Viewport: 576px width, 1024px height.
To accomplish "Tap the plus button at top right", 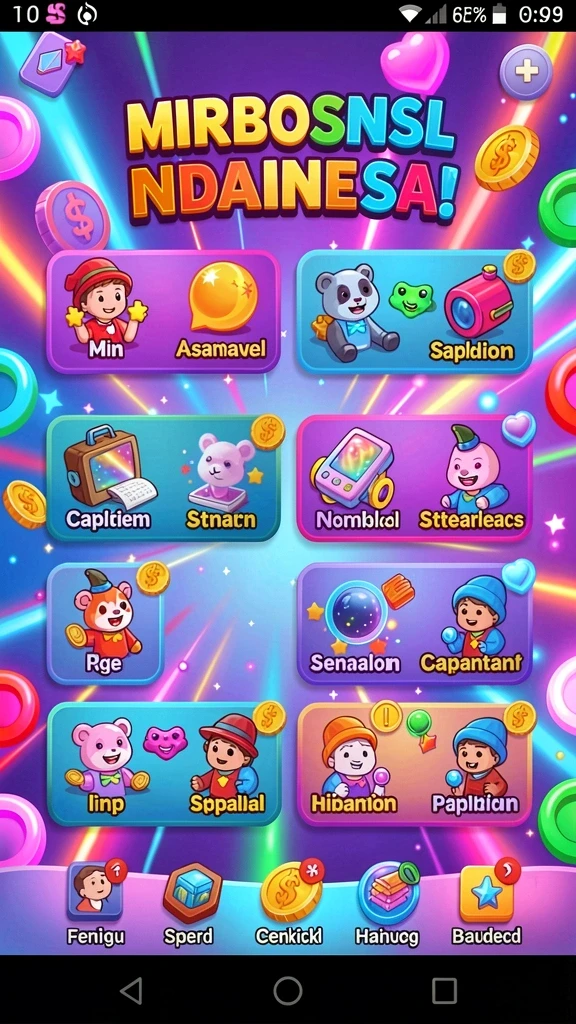I will click(x=526, y=72).
